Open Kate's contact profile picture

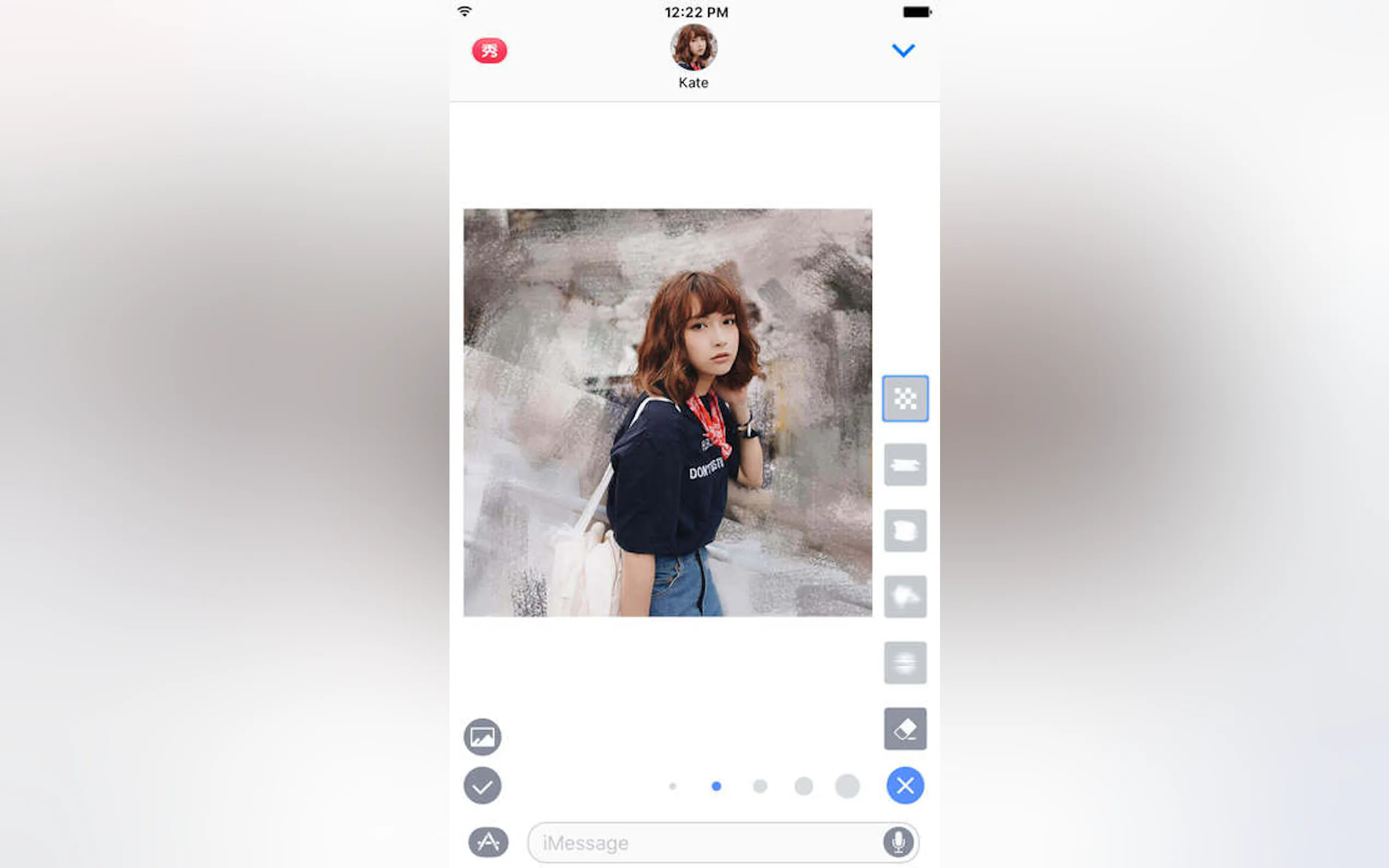(x=693, y=47)
